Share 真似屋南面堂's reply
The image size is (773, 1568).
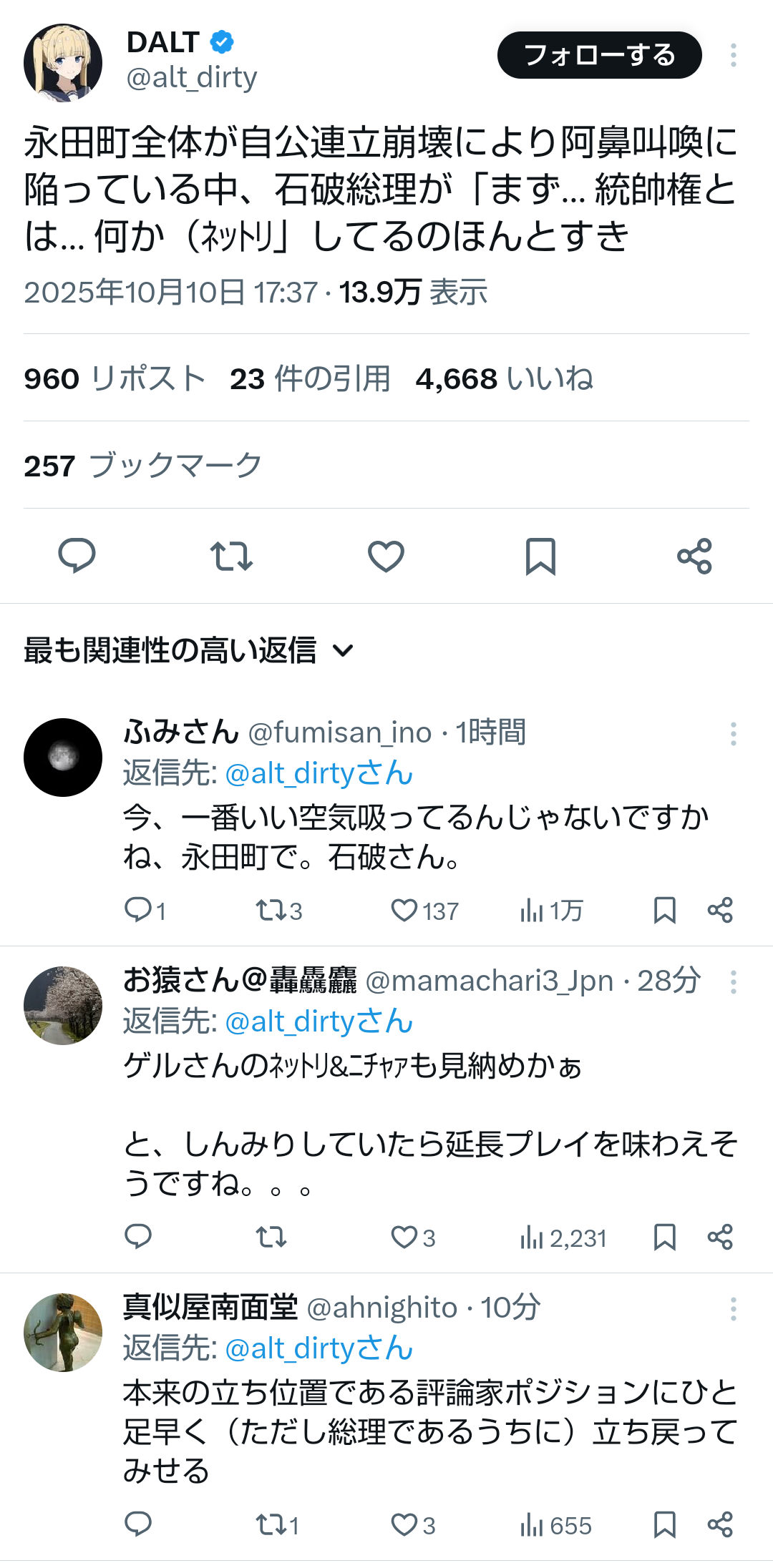tap(720, 1524)
